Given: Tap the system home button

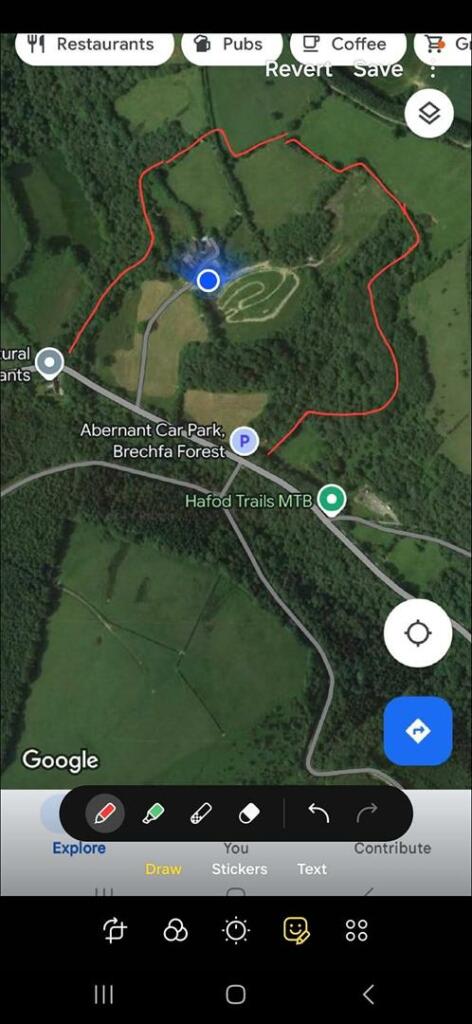Looking at the screenshot, I should (236, 994).
